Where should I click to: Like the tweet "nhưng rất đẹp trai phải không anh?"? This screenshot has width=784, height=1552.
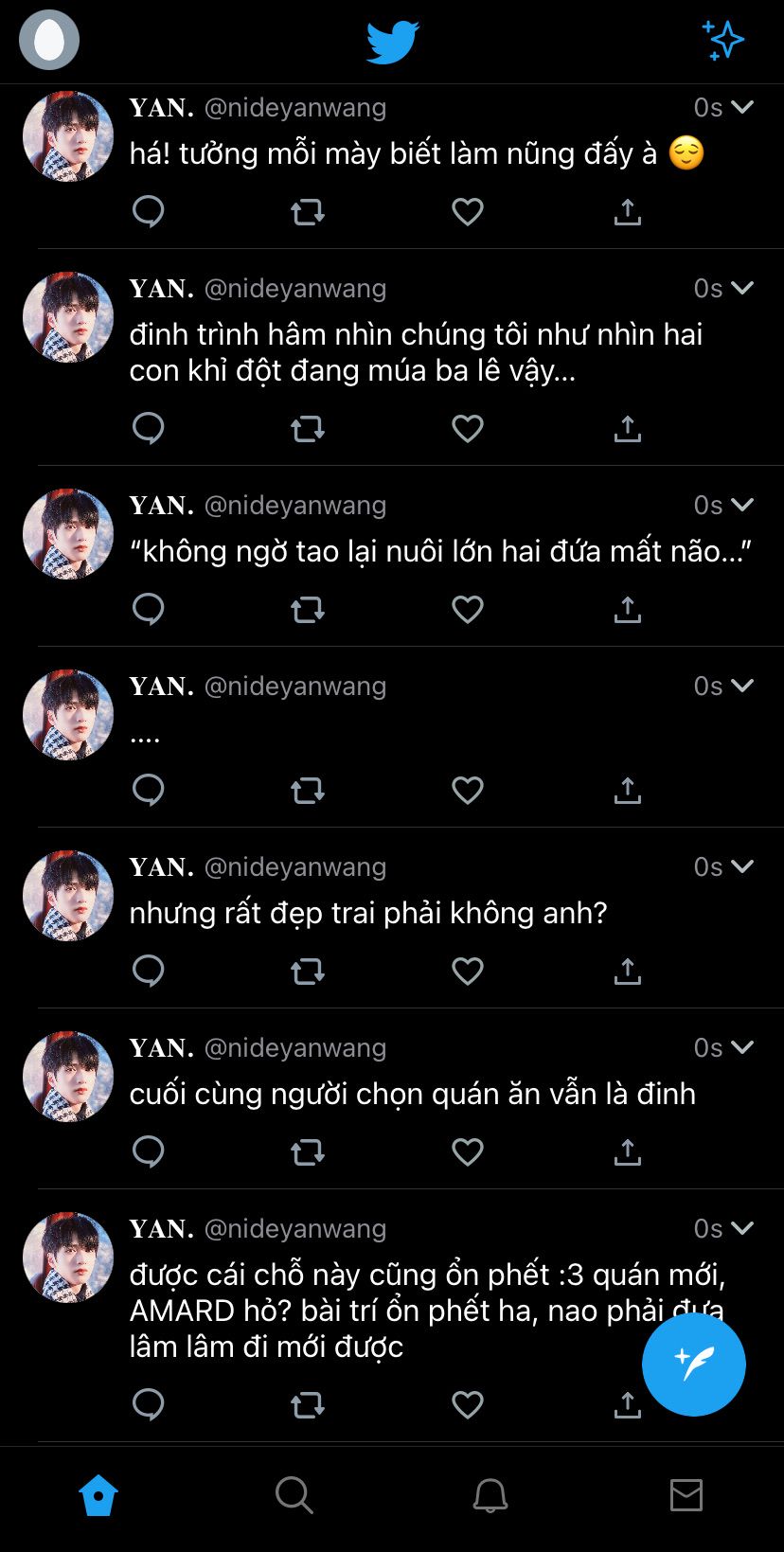pyautogui.click(x=468, y=972)
